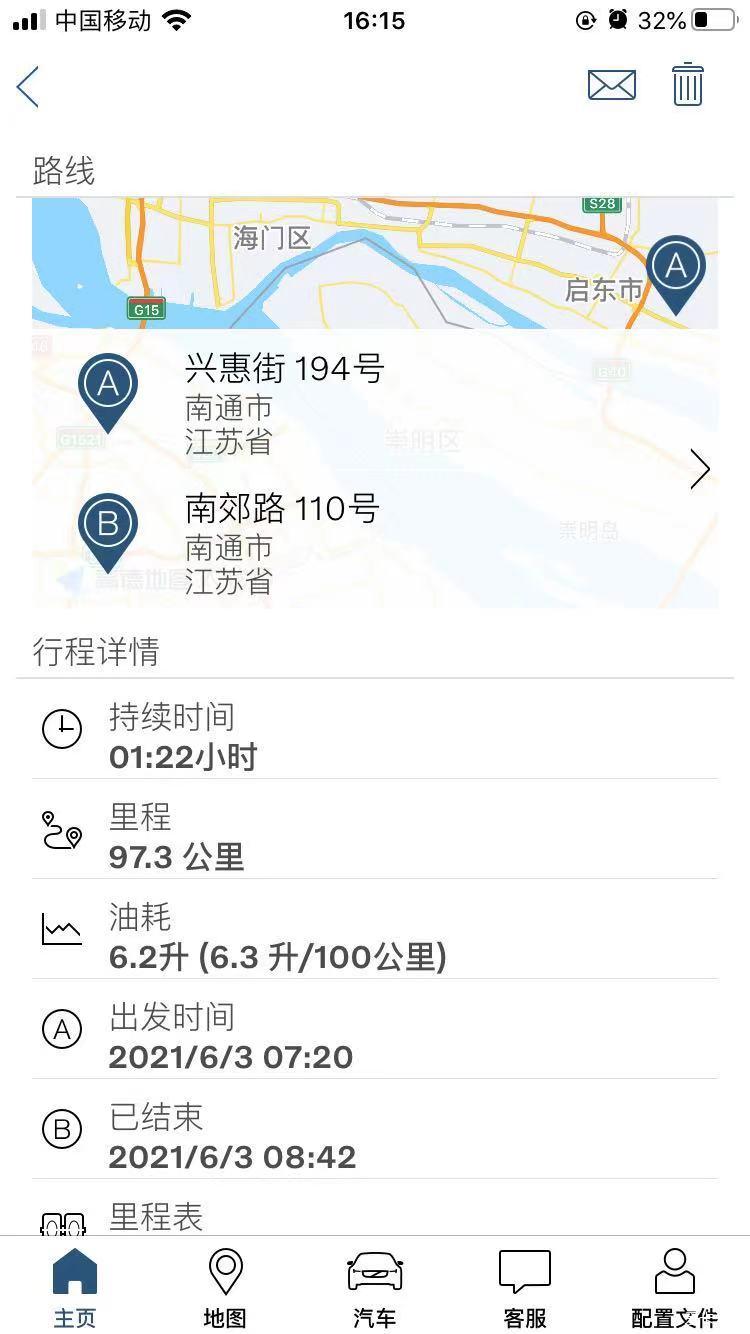
Task: Open route details with the right chevron
Action: [700, 469]
